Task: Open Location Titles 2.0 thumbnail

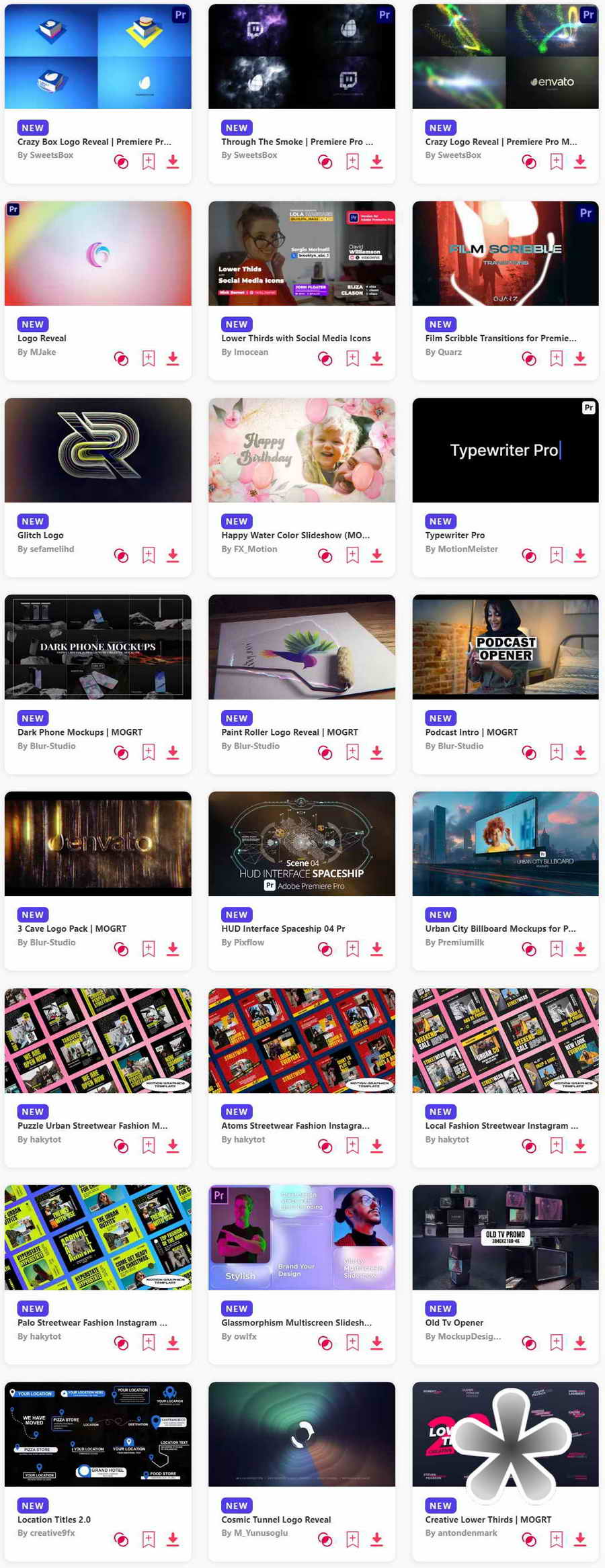Action: (x=97, y=1434)
